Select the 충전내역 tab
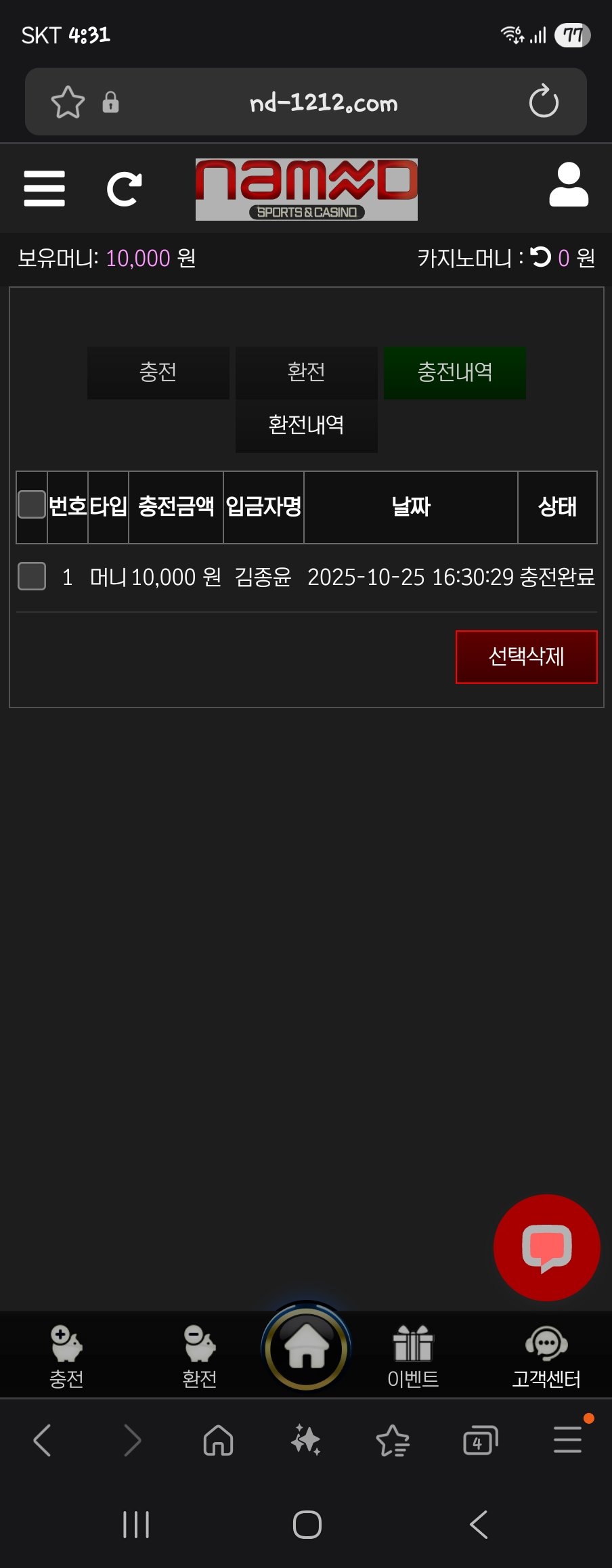612x1568 pixels. (454, 372)
